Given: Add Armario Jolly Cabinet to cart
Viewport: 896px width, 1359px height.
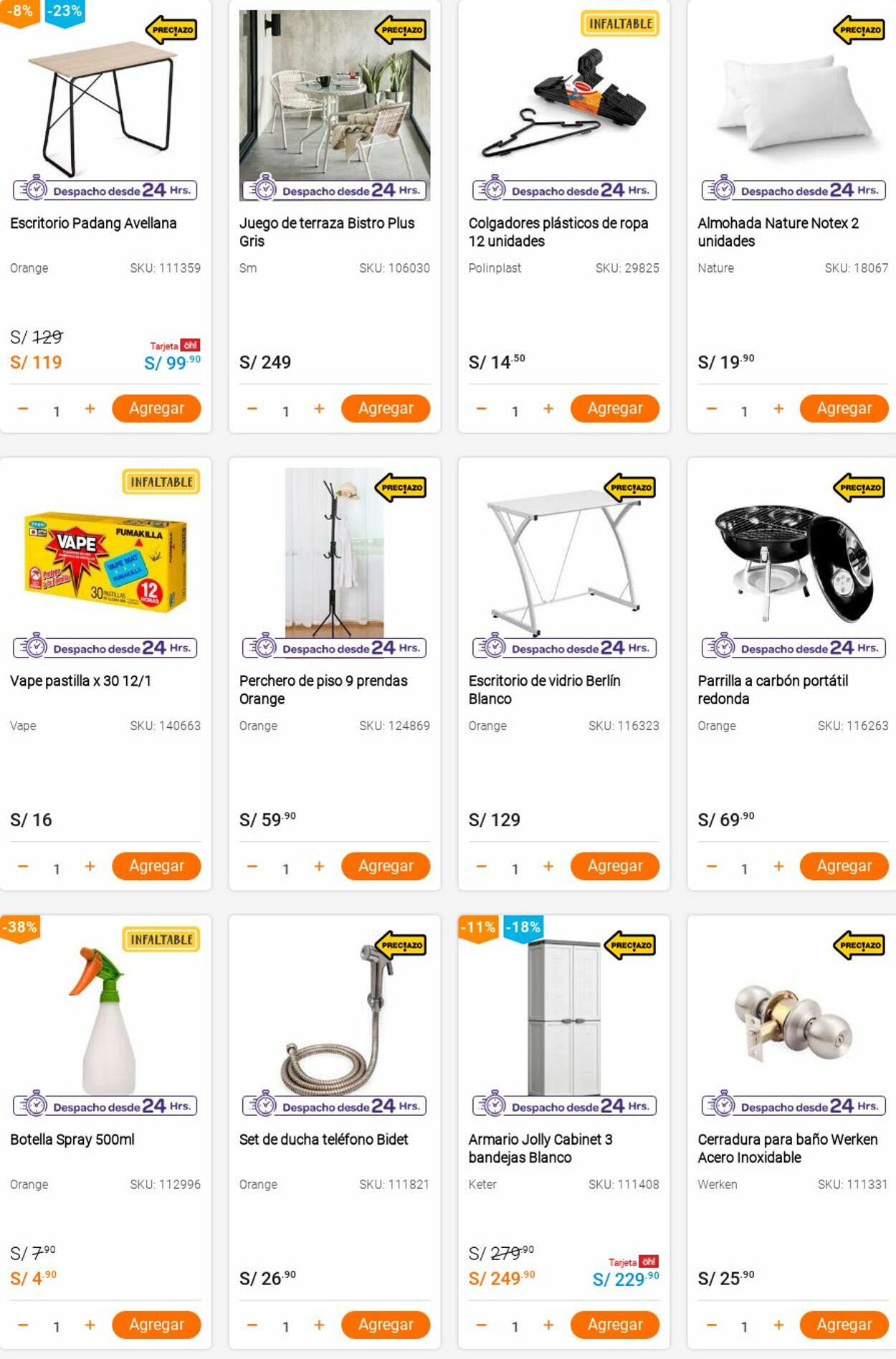Looking at the screenshot, I should point(615,1325).
